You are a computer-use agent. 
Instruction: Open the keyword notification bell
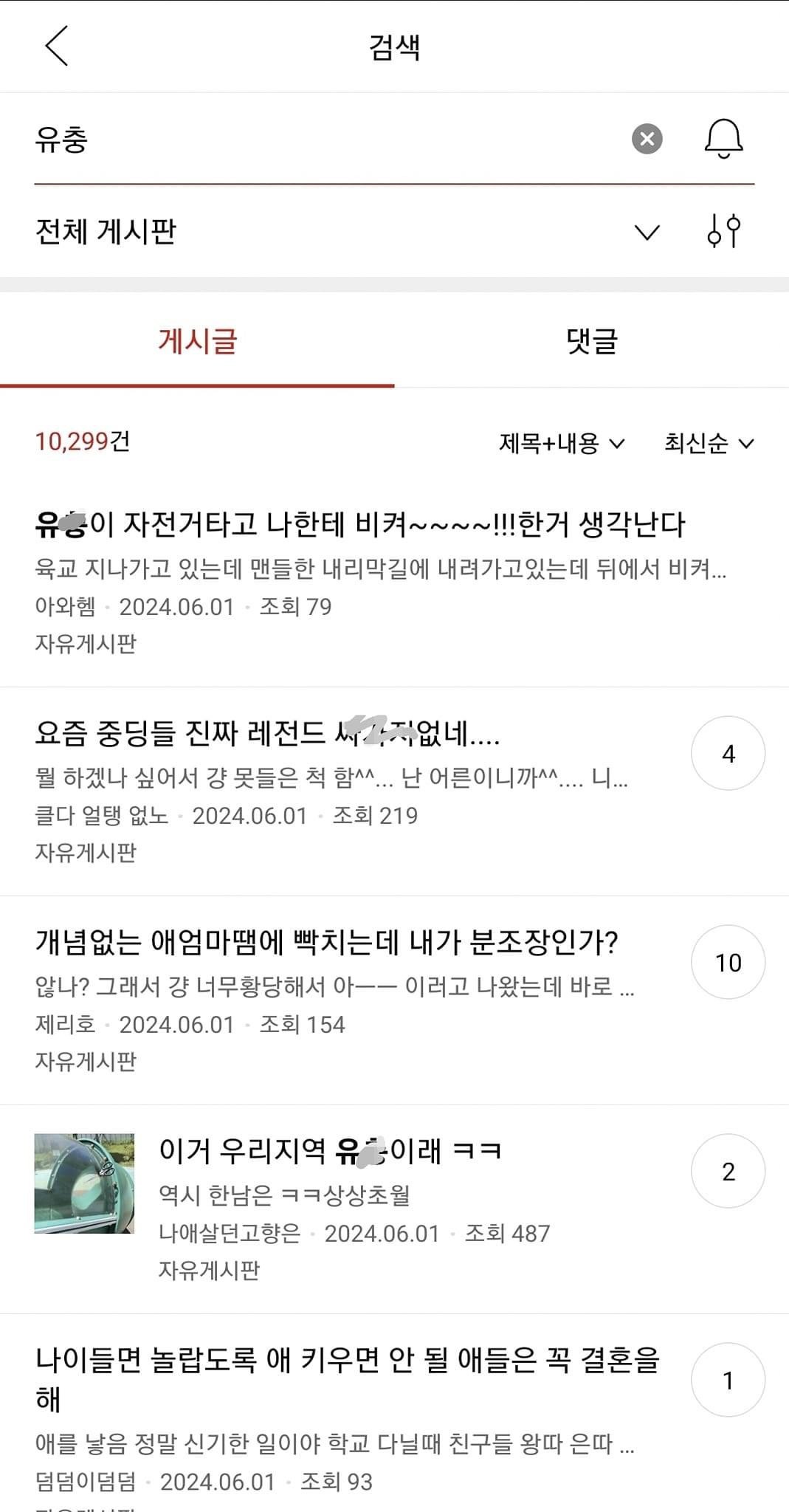tap(723, 139)
